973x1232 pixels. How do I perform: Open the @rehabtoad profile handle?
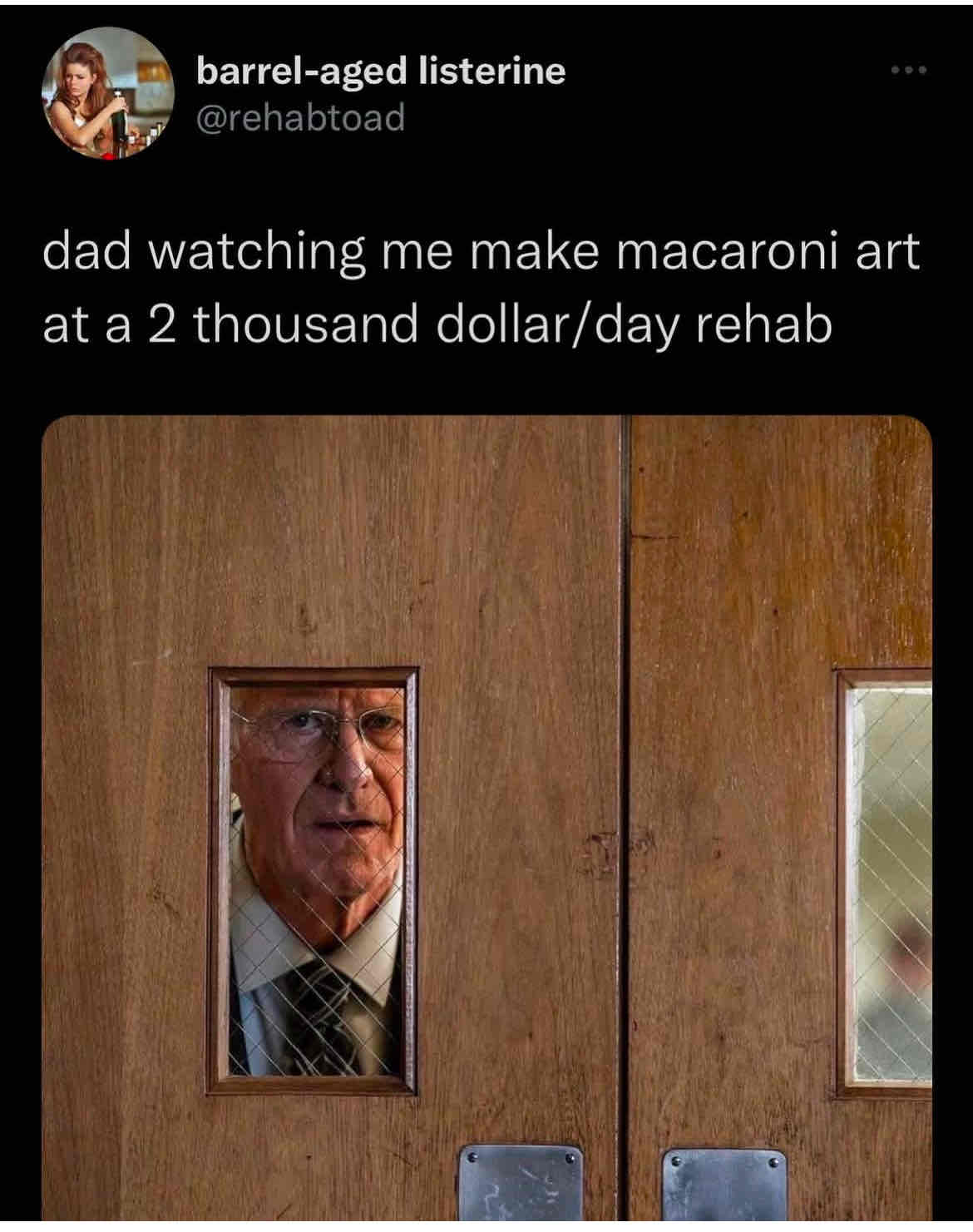[299, 117]
